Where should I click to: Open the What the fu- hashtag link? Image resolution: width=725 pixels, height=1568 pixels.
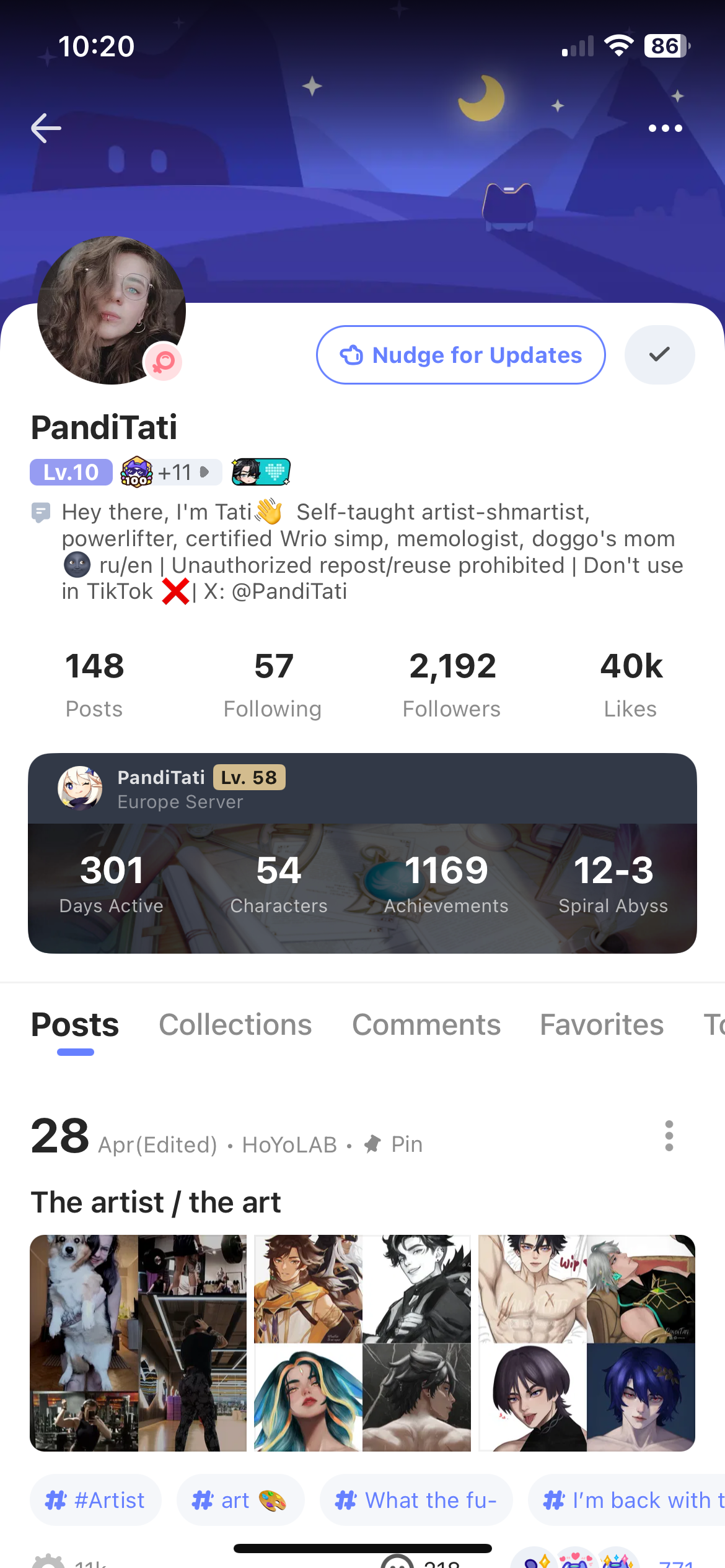click(x=416, y=1500)
